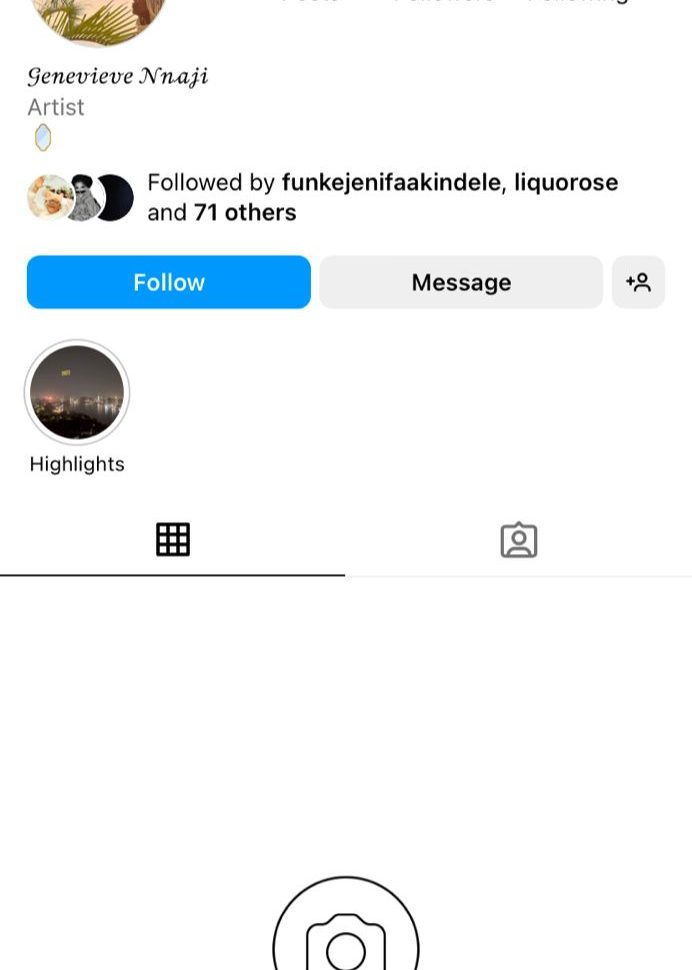
Task: Show suggested accounts via add-person icon
Action: click(x=638, y=282)
